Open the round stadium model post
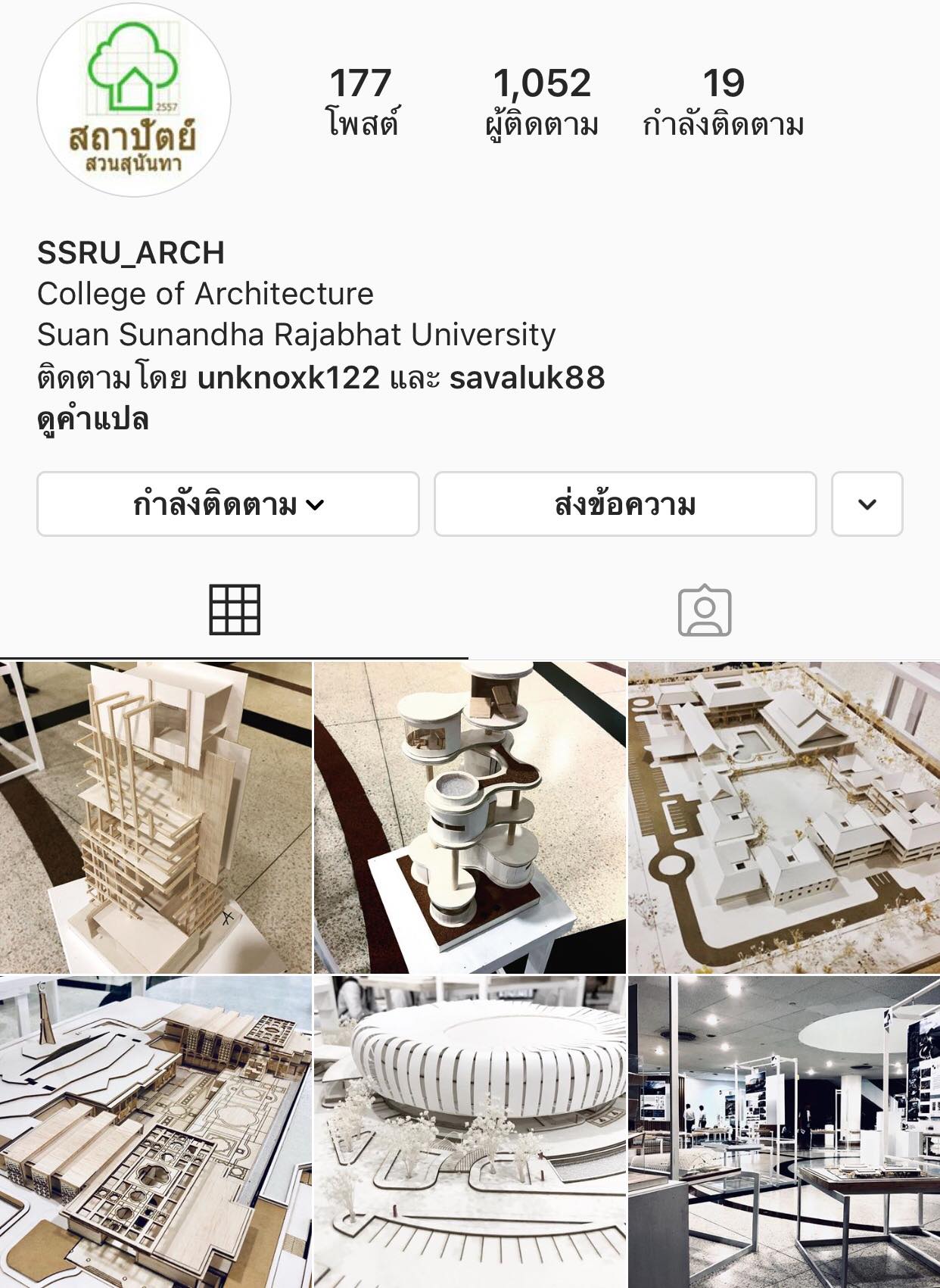This screenshot has width=940, height=1288. (x=469, y=1132)
